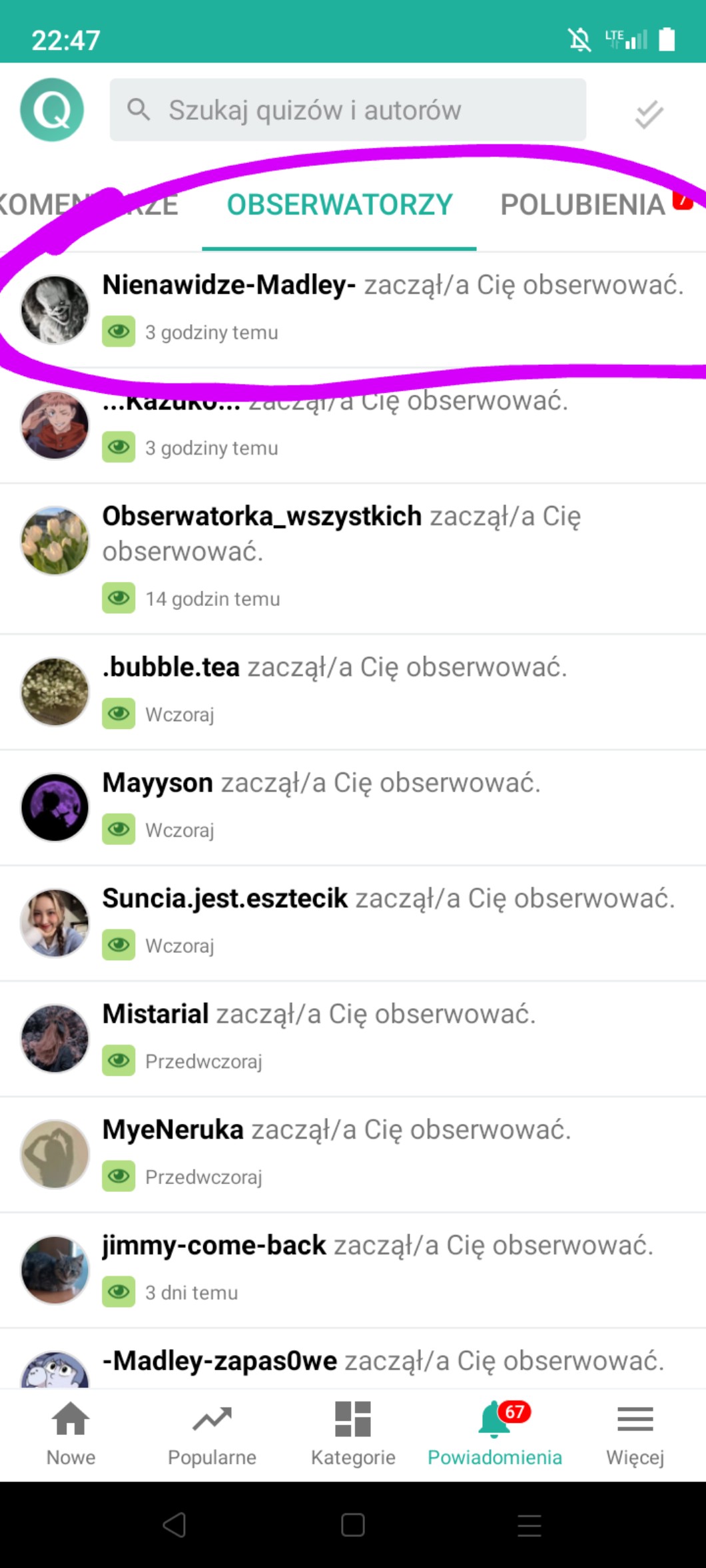The image size is (706, 1568).
Task: Open Obserwatorka_wszystkich follower notification
Action: tap(353, 559)
